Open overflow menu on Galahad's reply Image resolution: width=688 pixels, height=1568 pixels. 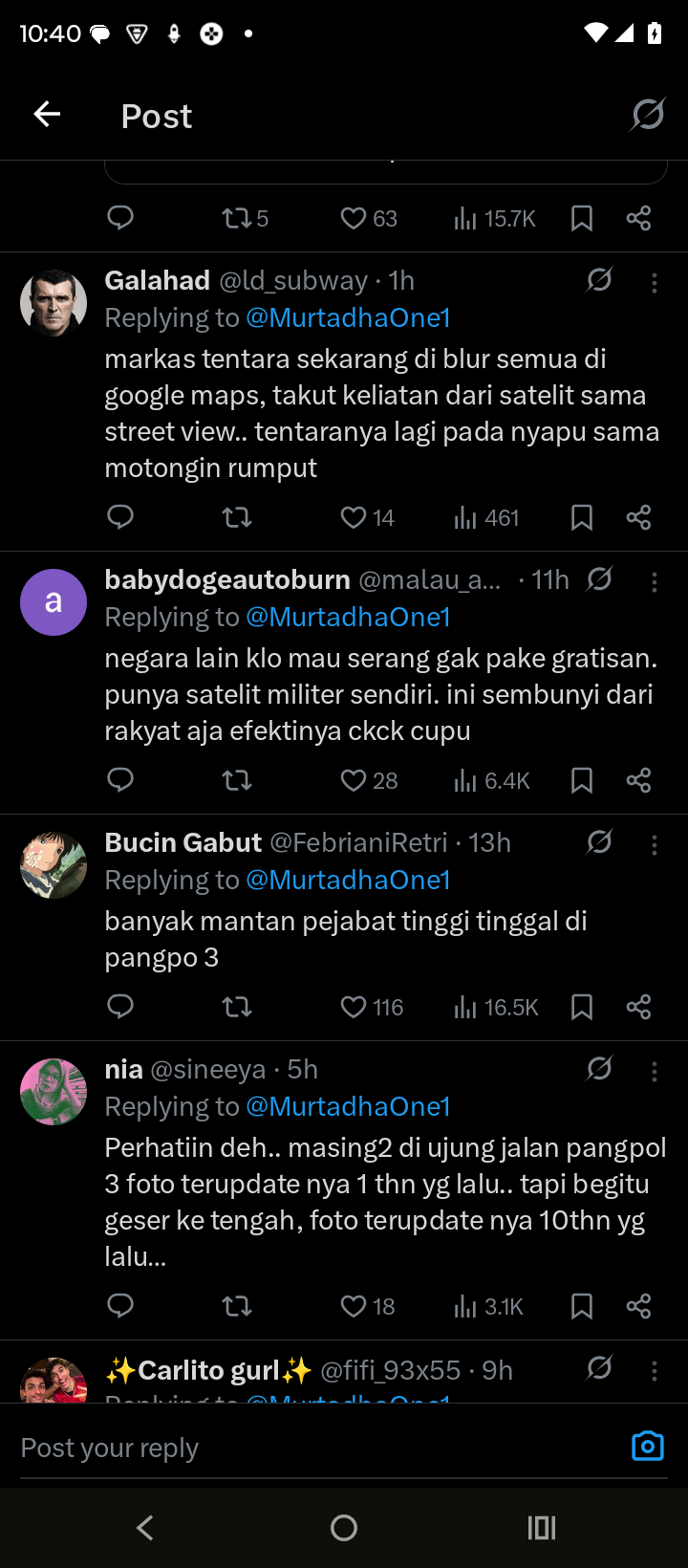click(655, 282)
